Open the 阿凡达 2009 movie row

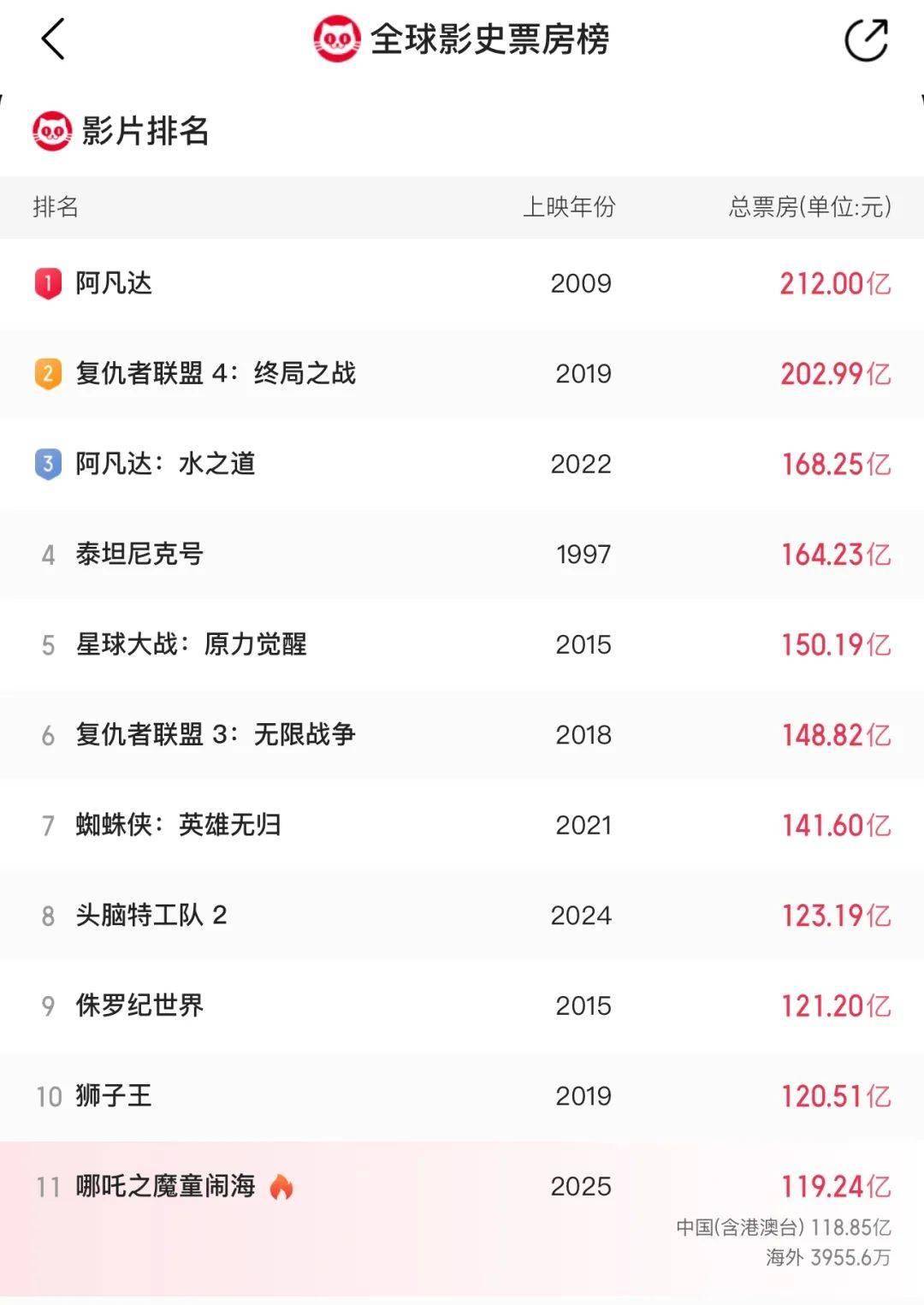coord(114,283)
